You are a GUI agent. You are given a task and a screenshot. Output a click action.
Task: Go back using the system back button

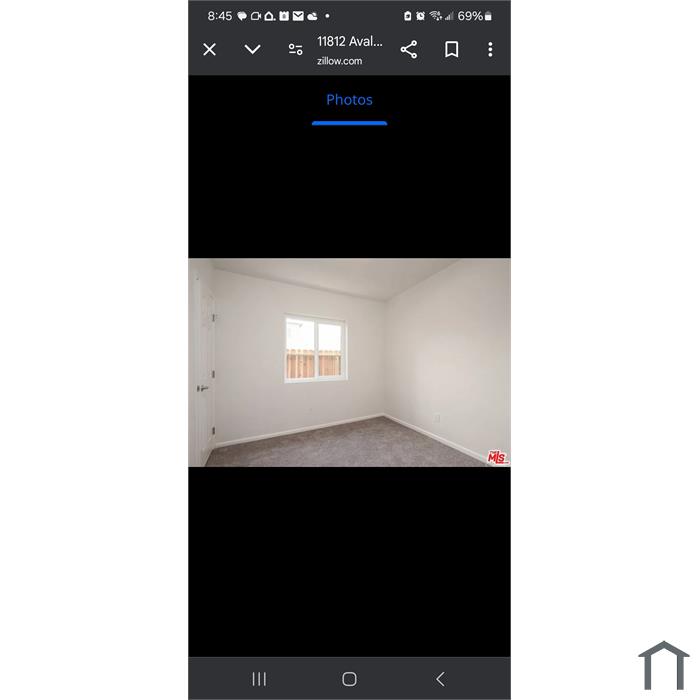click(x=439, y=679)
